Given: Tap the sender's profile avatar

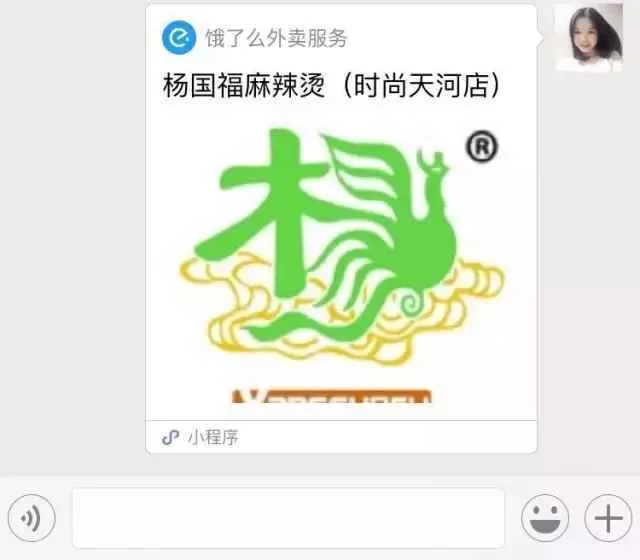Looking at the screenshot, I should click(x=588, y=38).
